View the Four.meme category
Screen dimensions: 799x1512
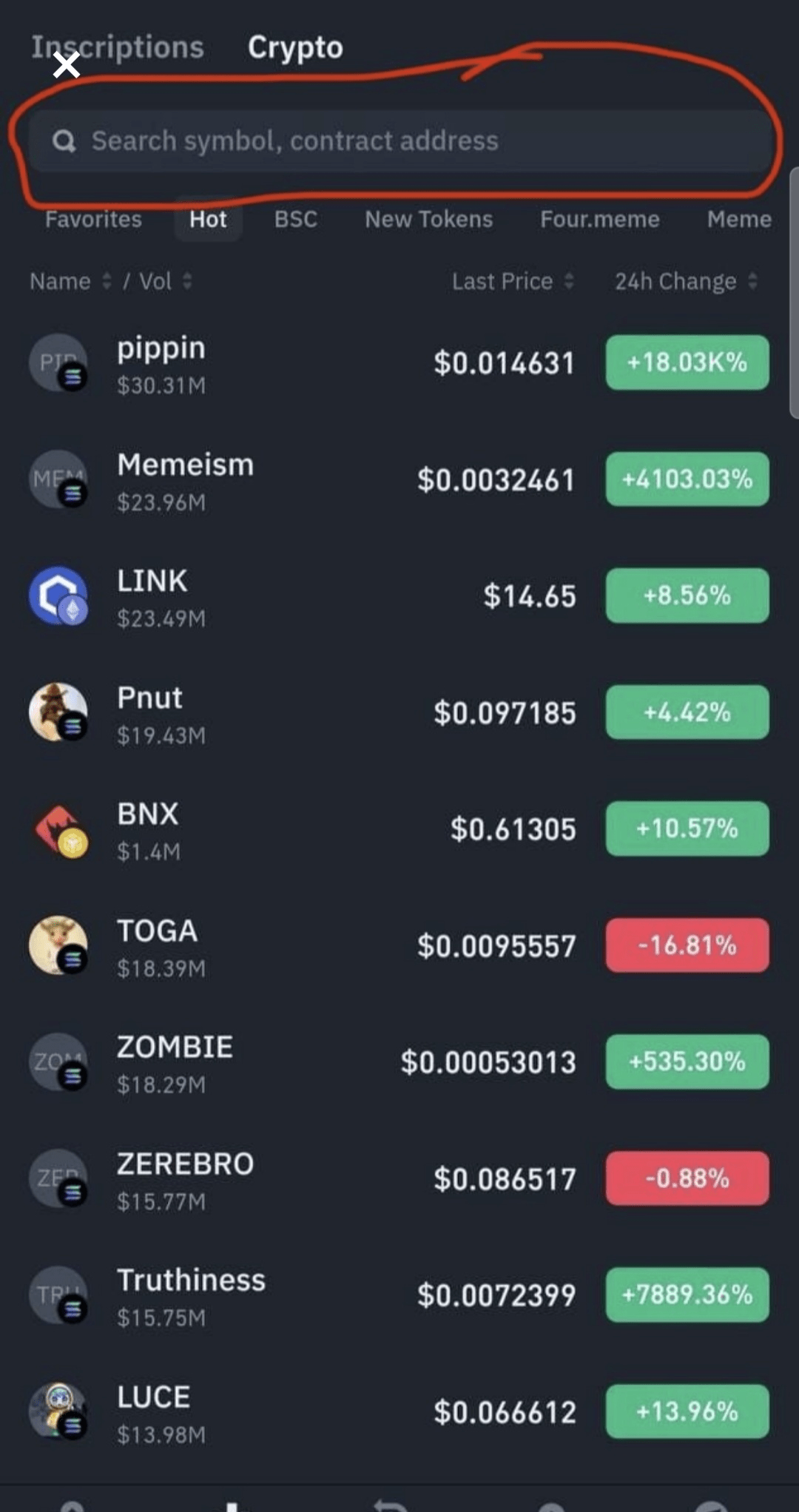599,219
